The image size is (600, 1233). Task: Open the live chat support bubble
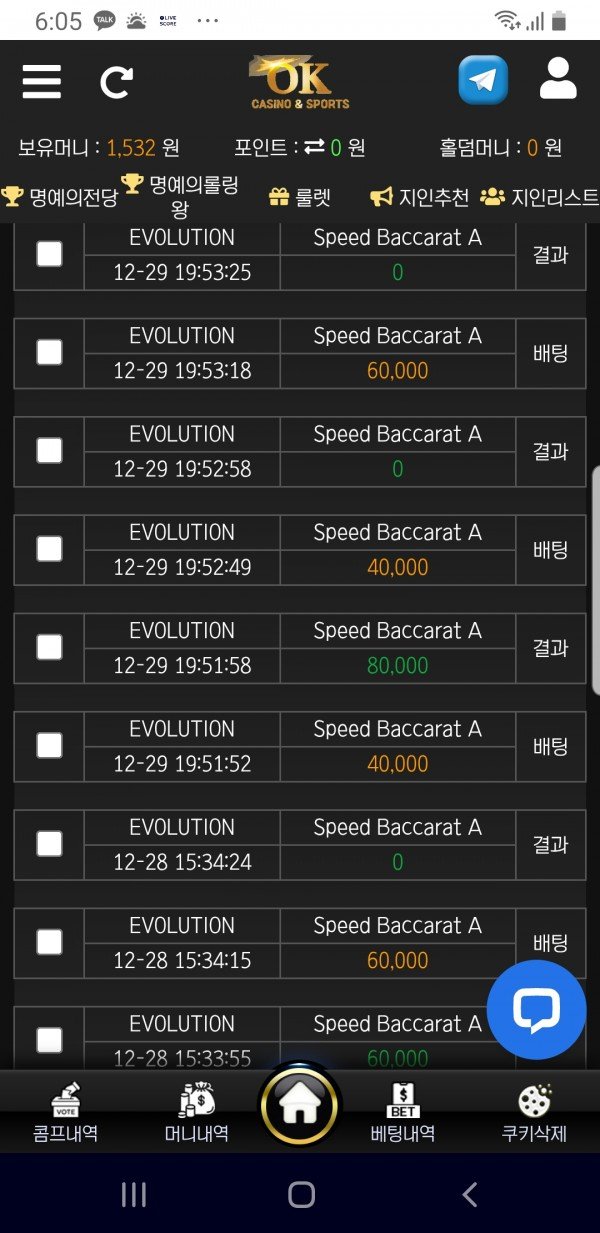[536, 1010]
